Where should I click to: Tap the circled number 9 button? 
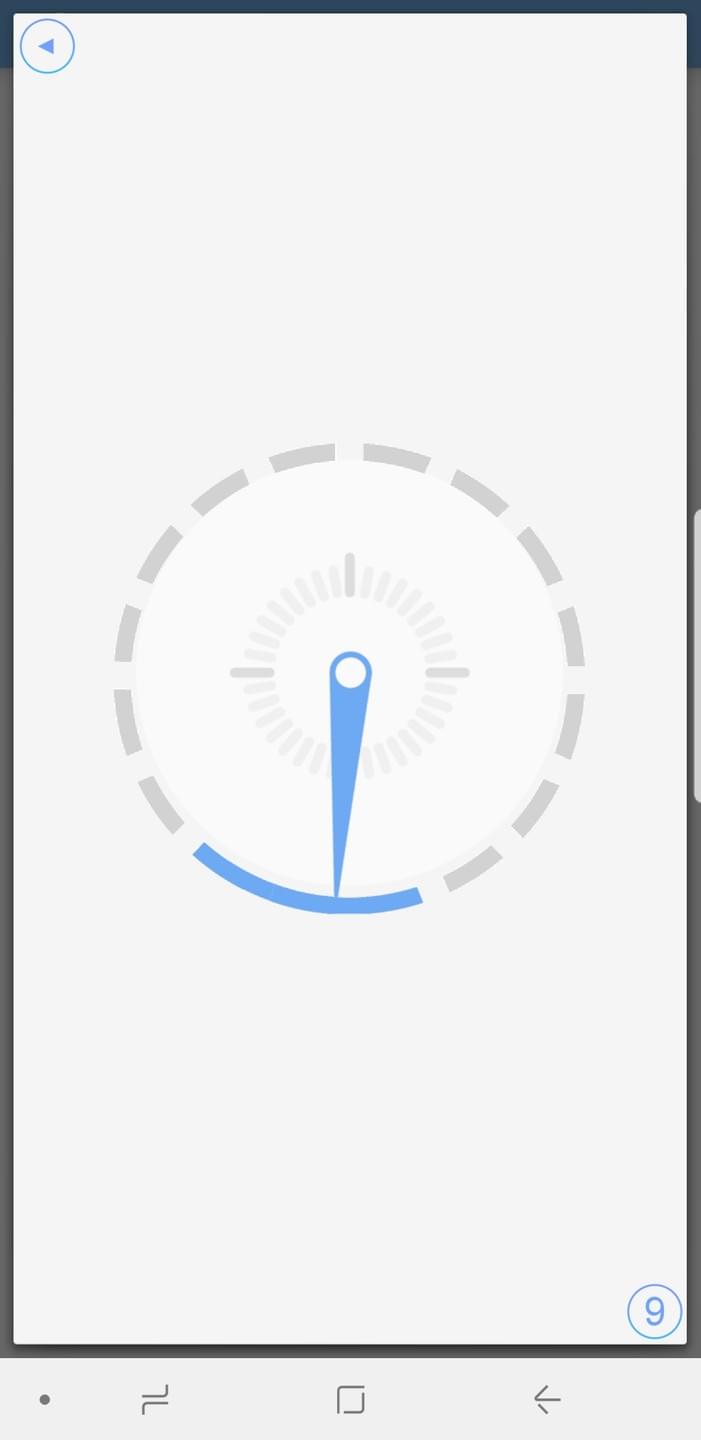pyautogui.click(x=654, y=1311)
